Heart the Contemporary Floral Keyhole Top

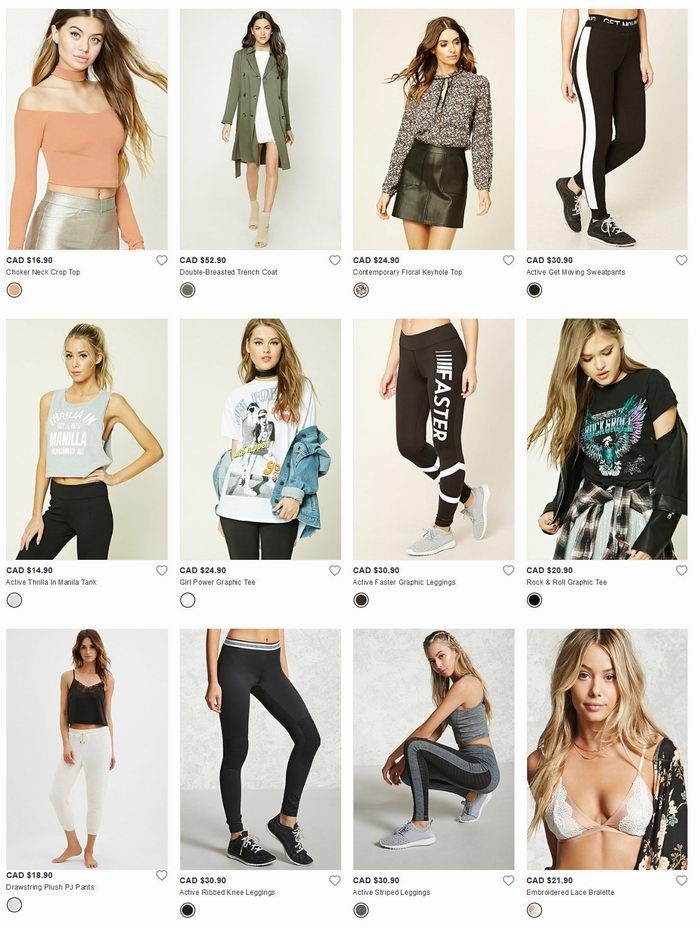508,260
